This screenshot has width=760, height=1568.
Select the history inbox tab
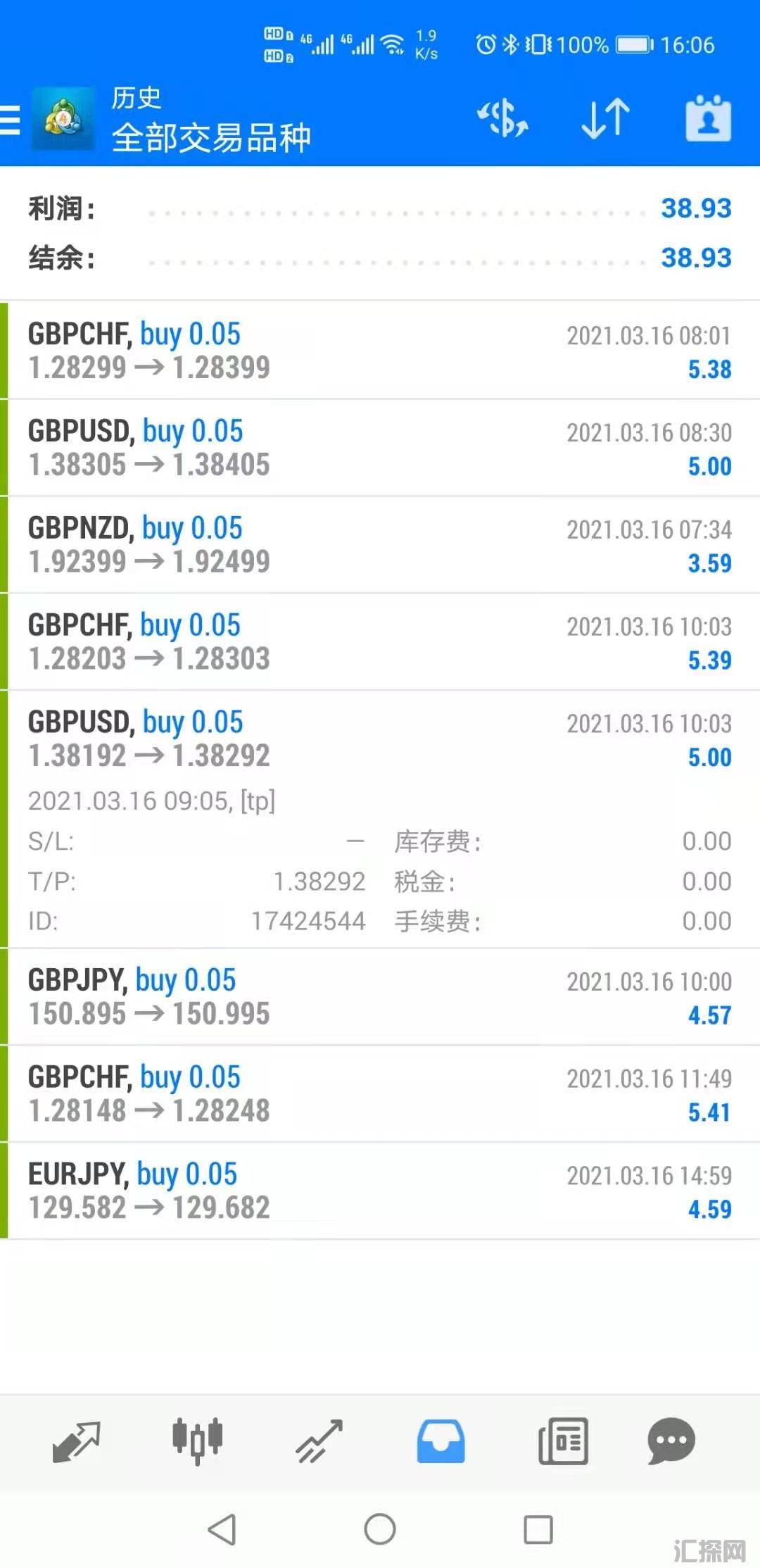tap(441, 1441)
